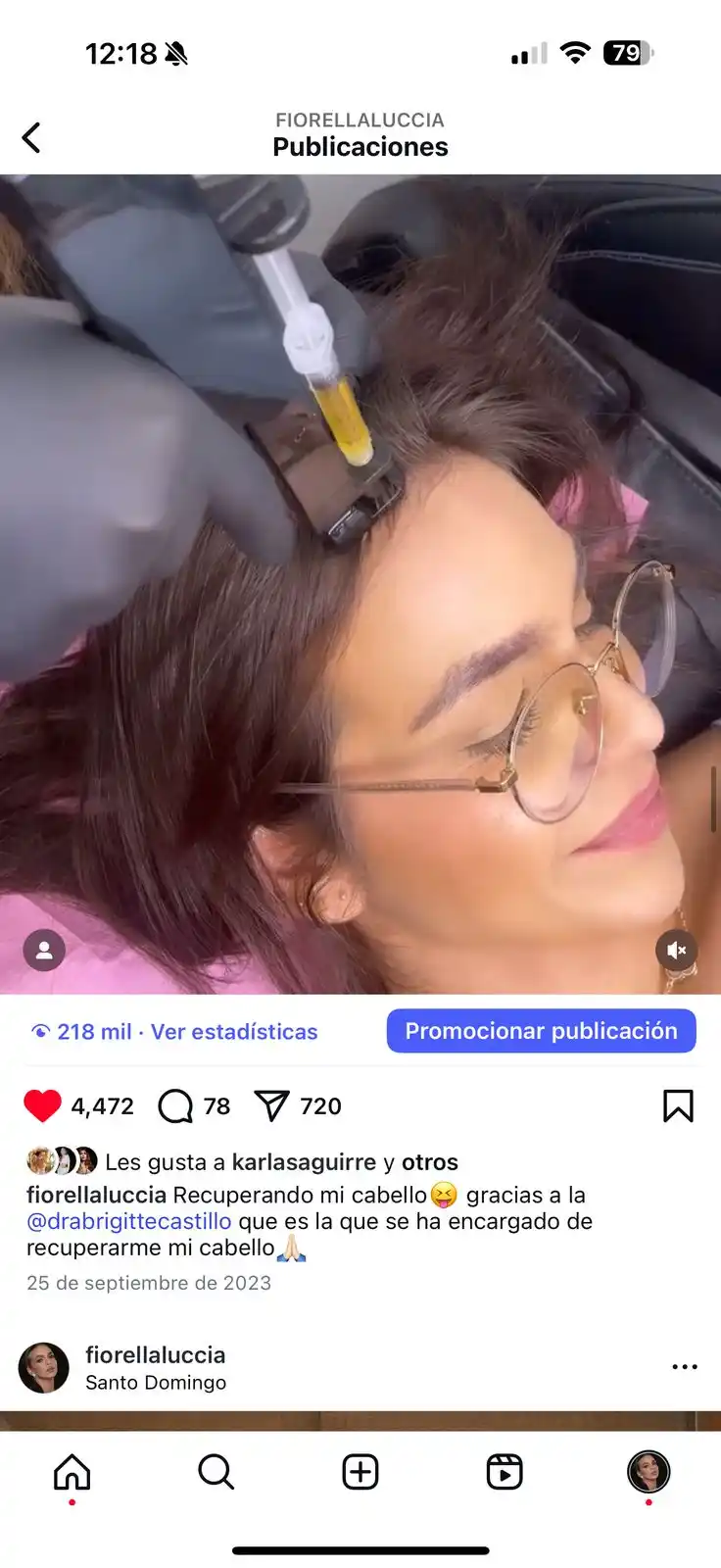Create a new post with plus
721x1568 pixels.
coord(360,1472)
